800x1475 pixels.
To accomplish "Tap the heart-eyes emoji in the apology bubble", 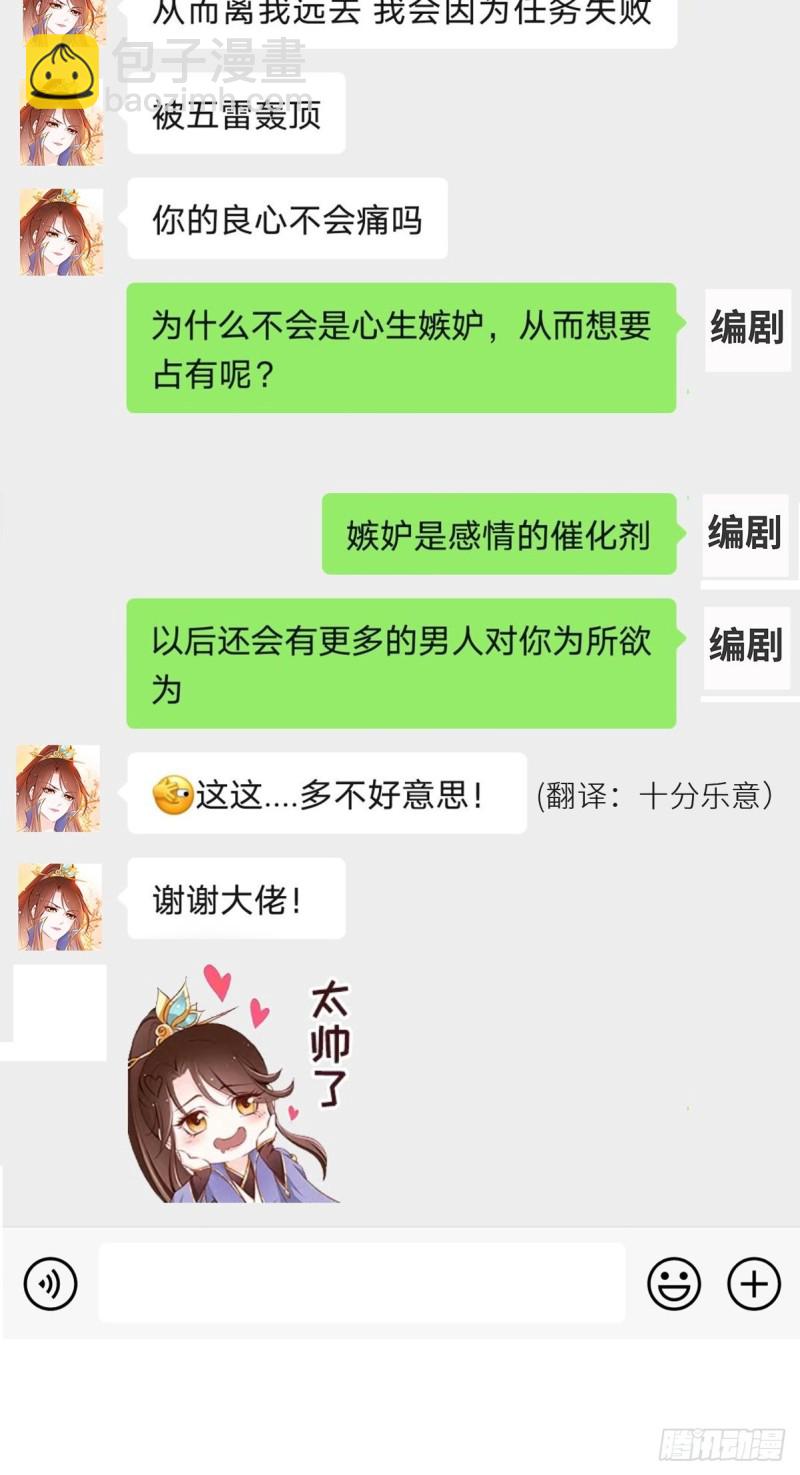I will (x=172, y=793).
